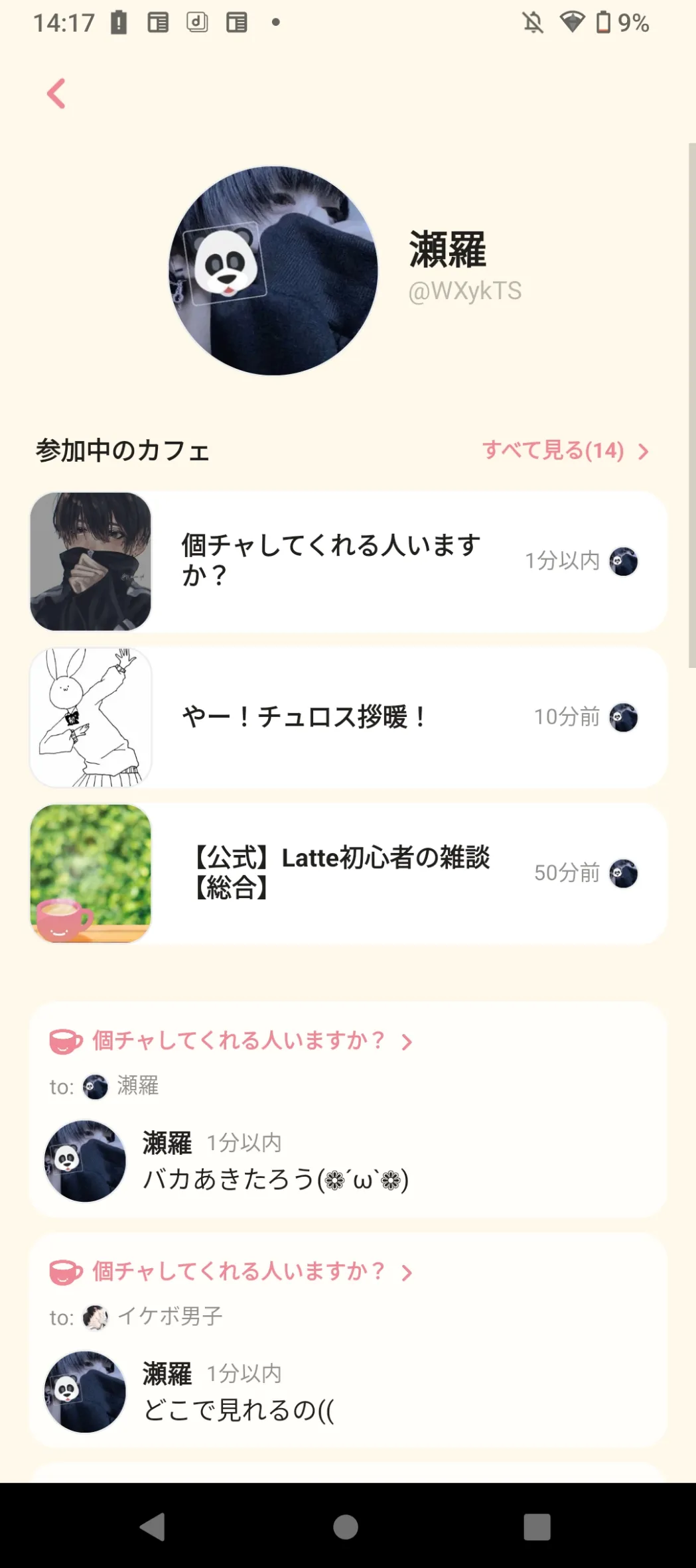Open the やー！チュロス摻暖！ cafe
This screenshot has height=1568, width=696.
tap(348, 718)
